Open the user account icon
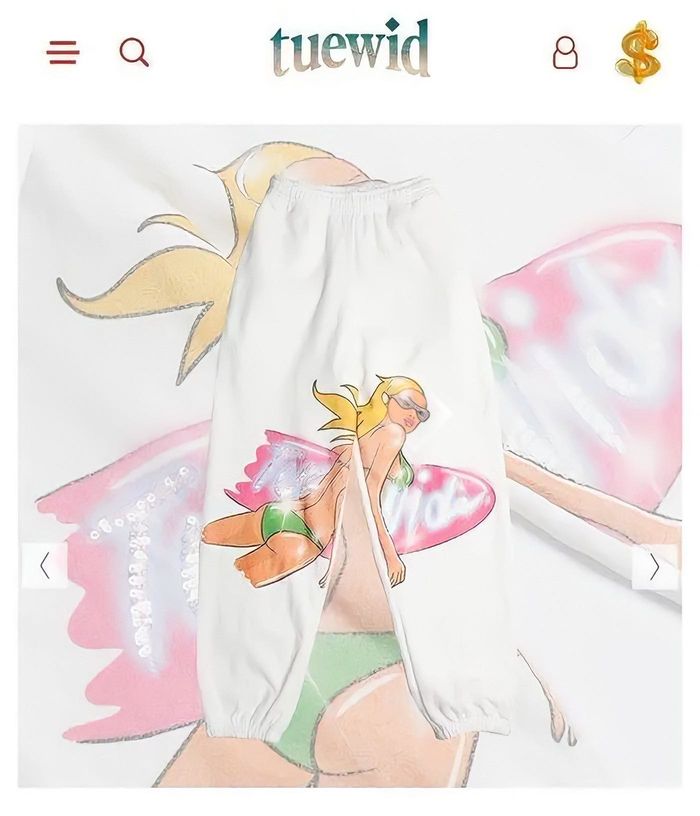Viewport: 700px width, 816px height. [x=565, y=52]
